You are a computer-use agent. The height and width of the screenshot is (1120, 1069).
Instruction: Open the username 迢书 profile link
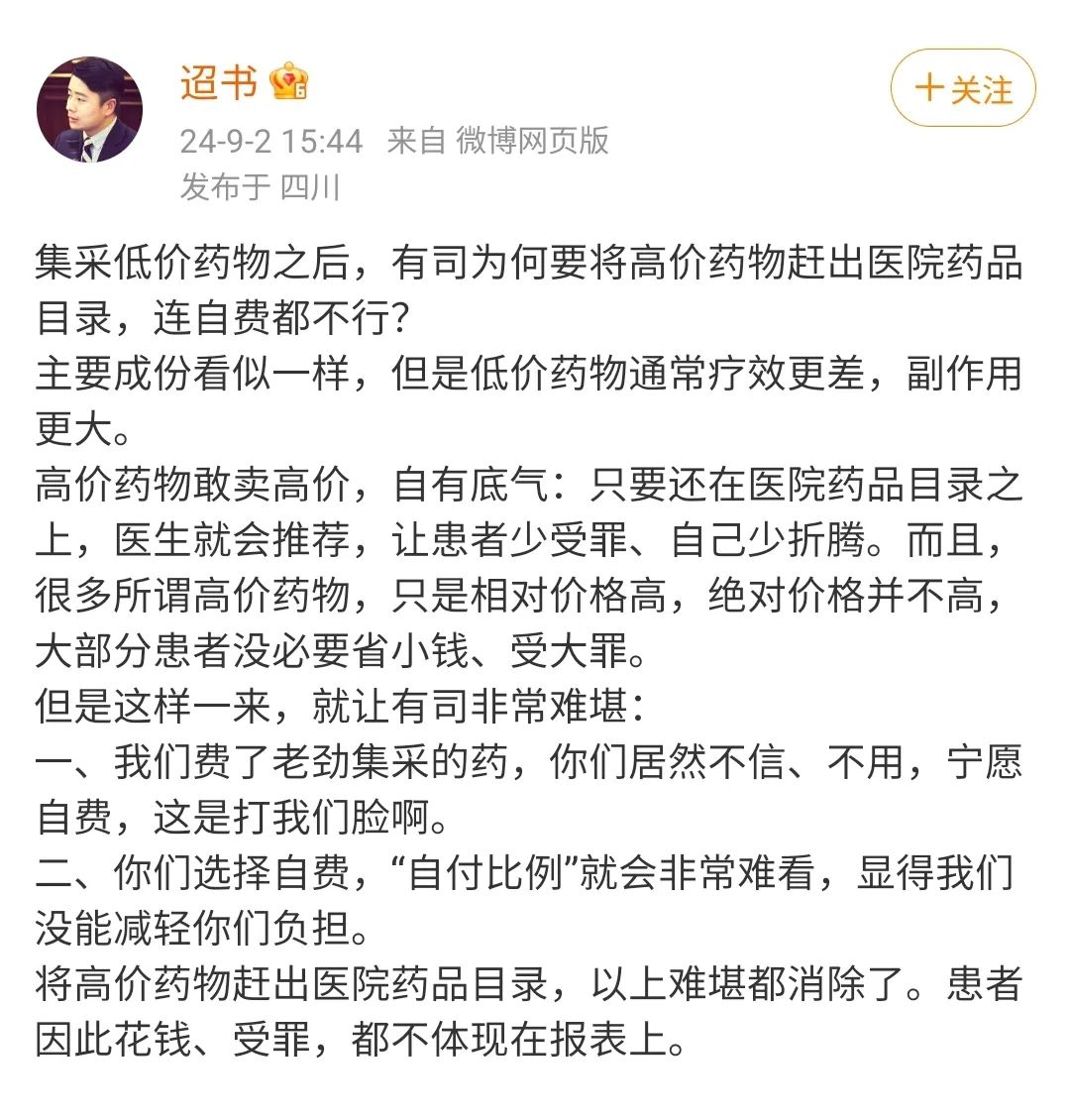coord(218,81)
